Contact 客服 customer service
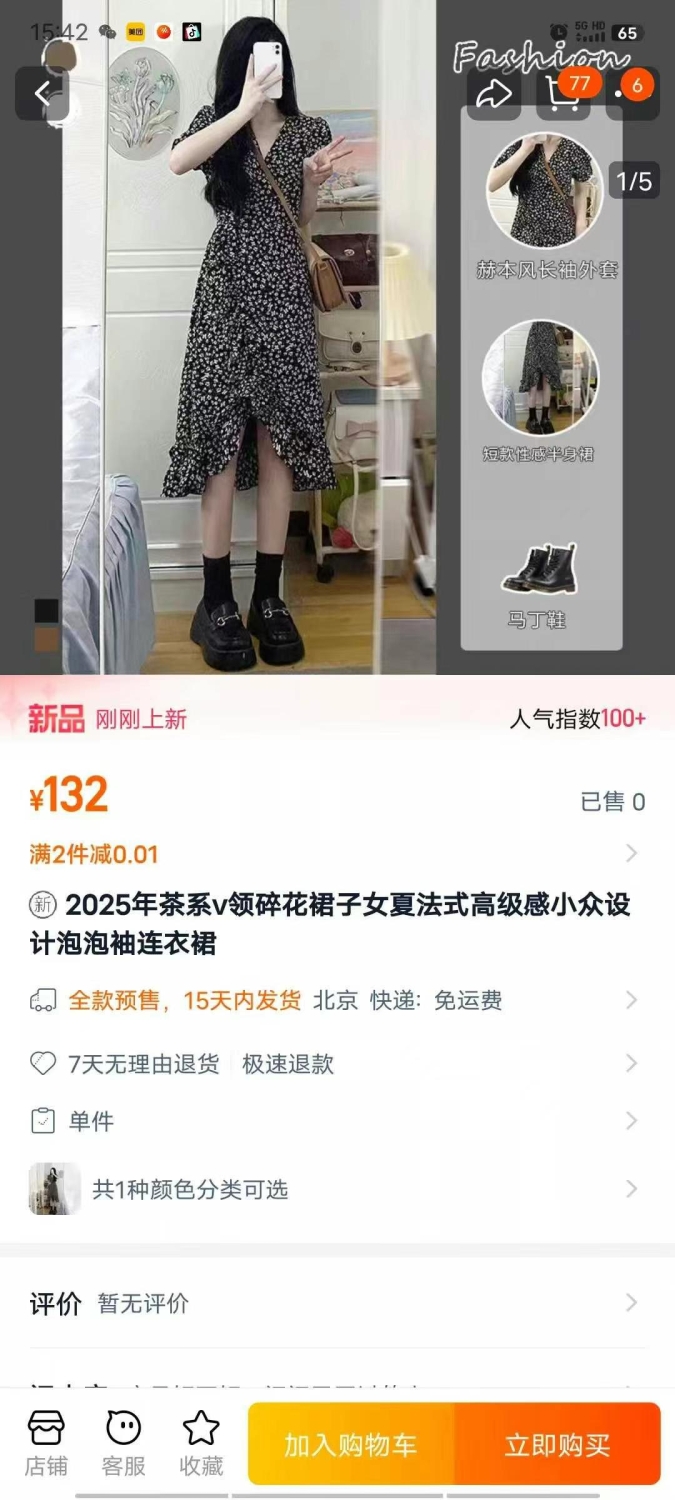 pos(123,1443)
